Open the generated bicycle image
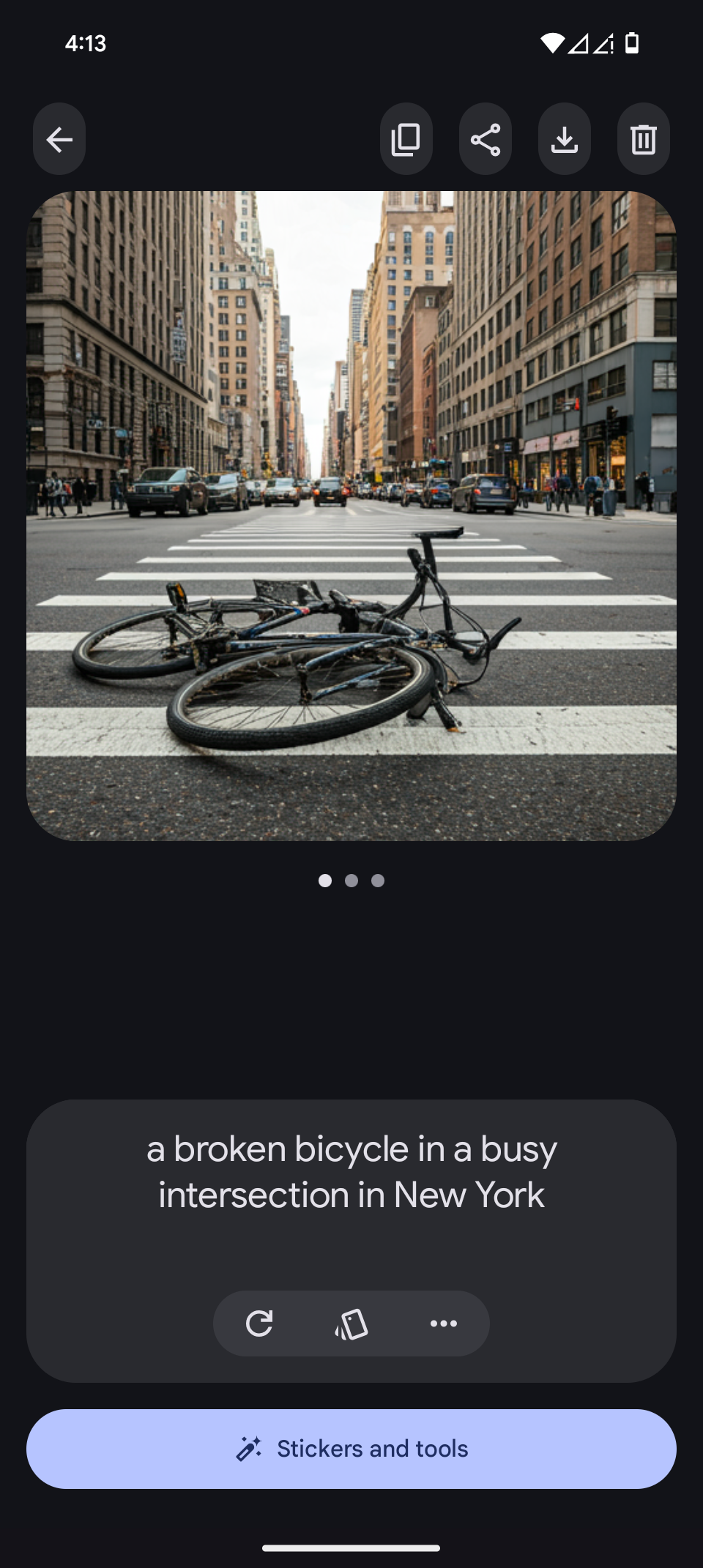Screen dimensions: 703x1568 351,515
